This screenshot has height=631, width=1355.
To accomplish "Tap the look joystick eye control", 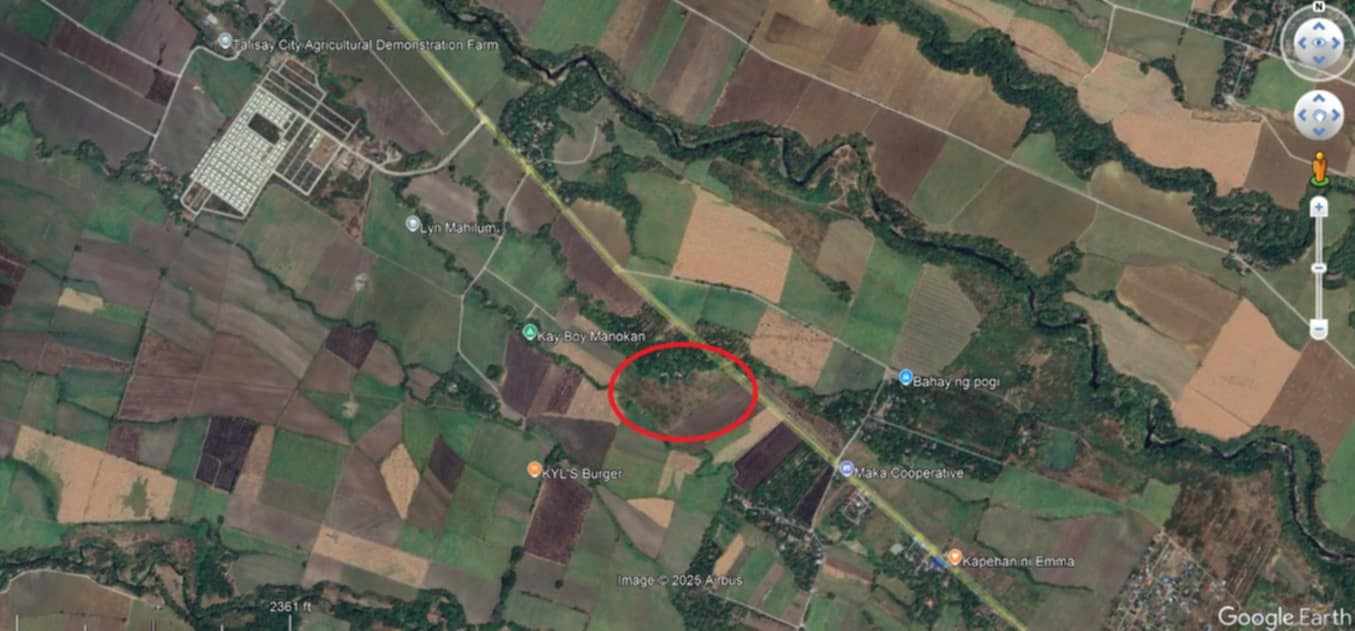I will (1318, 43).
